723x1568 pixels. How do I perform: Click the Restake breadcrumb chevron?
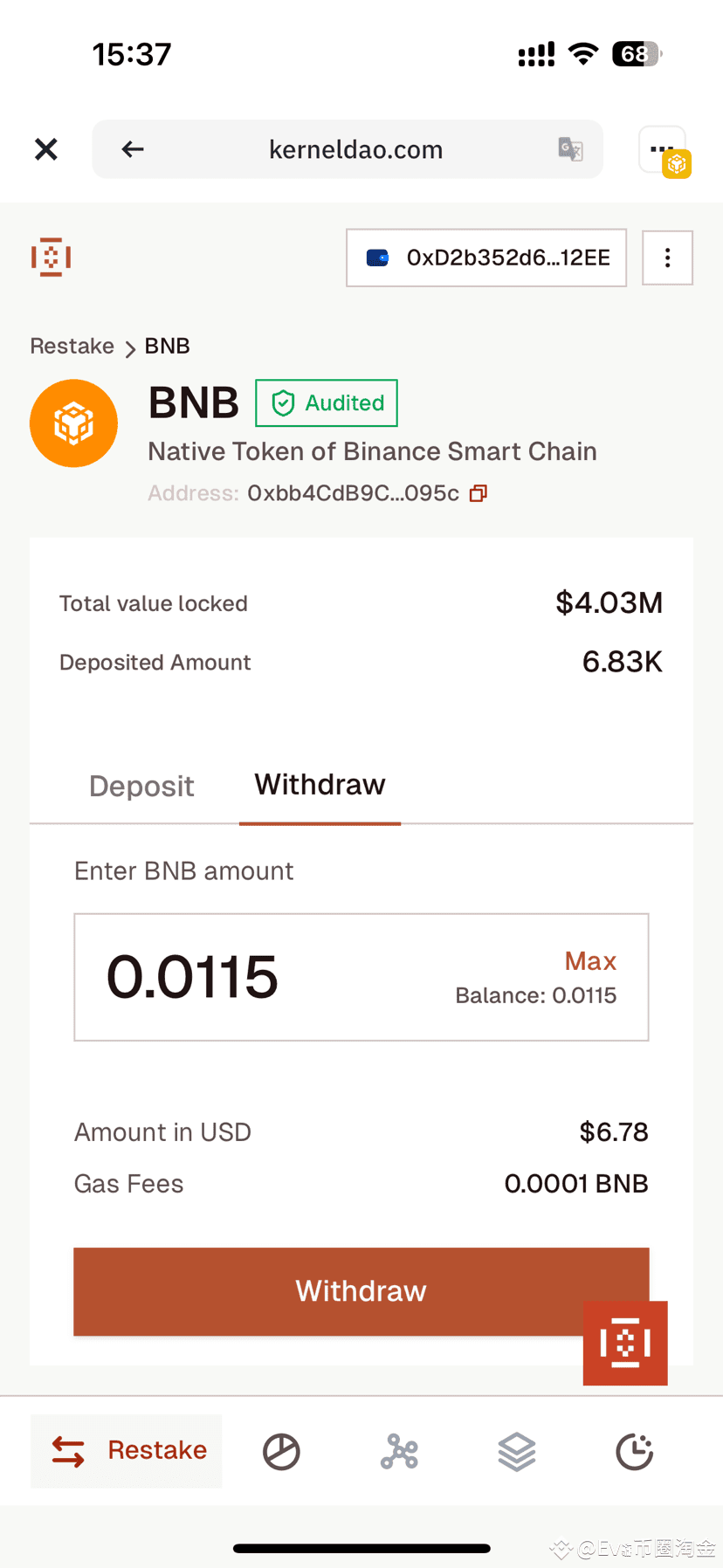pyautogui.click(x=129, y=347)
